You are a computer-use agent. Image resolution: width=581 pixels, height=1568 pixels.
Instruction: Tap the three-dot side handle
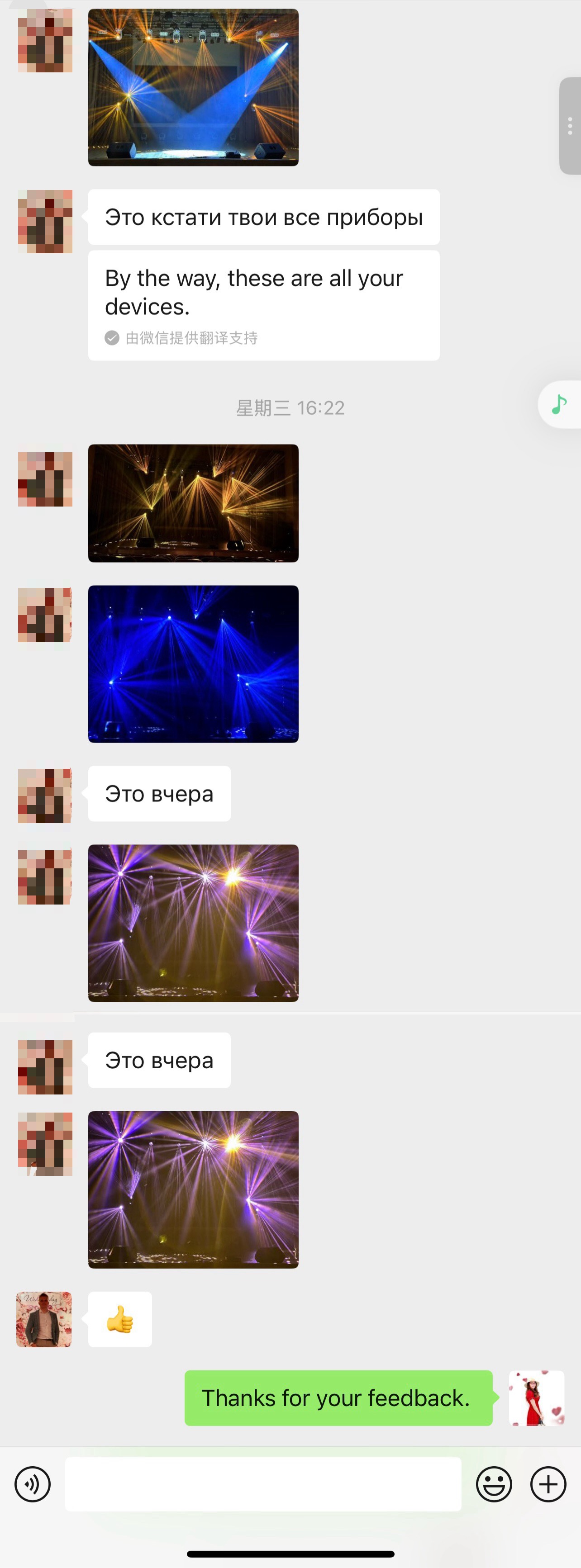click(x=569, y=126)
